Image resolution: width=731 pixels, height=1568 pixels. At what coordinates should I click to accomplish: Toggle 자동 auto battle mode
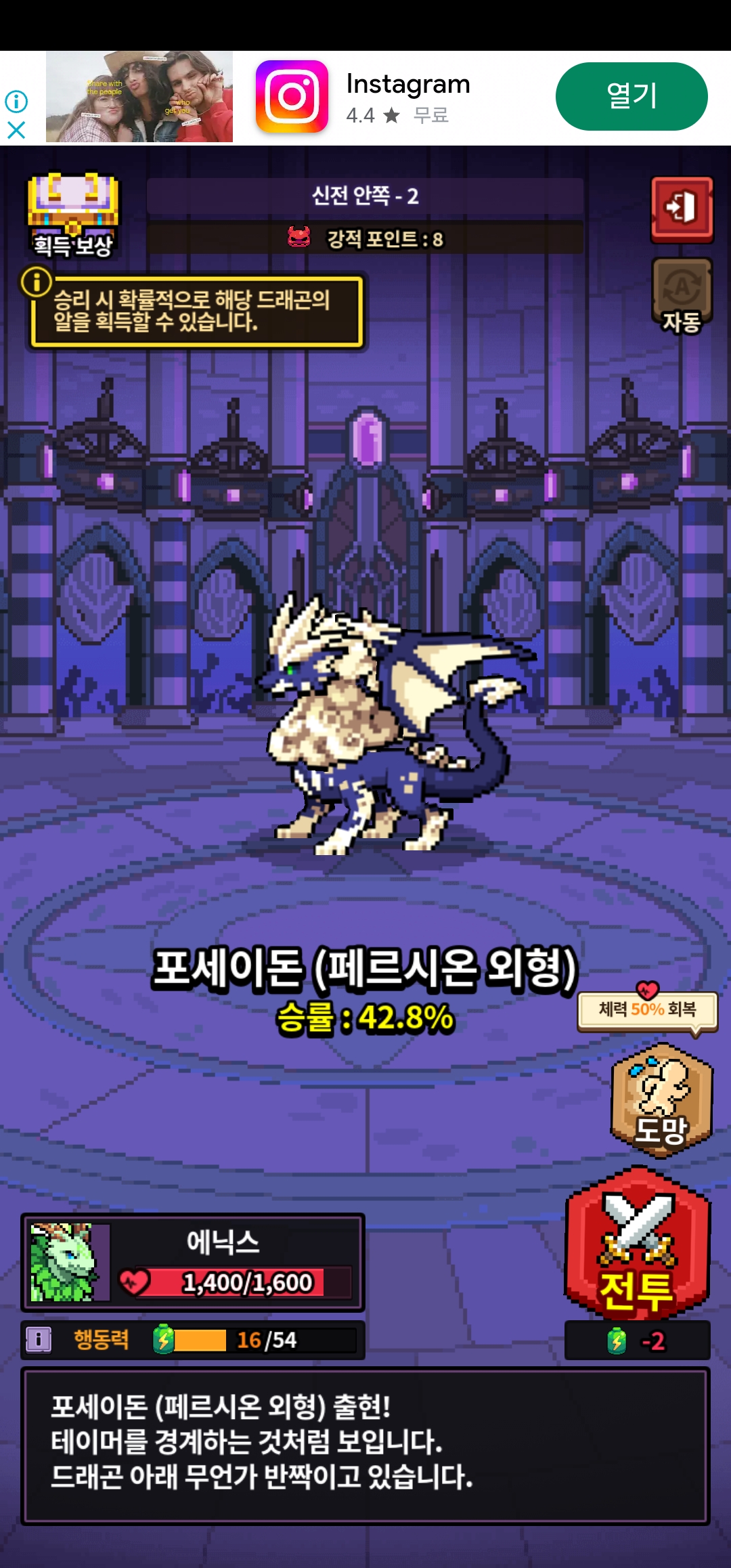[682, 295]
